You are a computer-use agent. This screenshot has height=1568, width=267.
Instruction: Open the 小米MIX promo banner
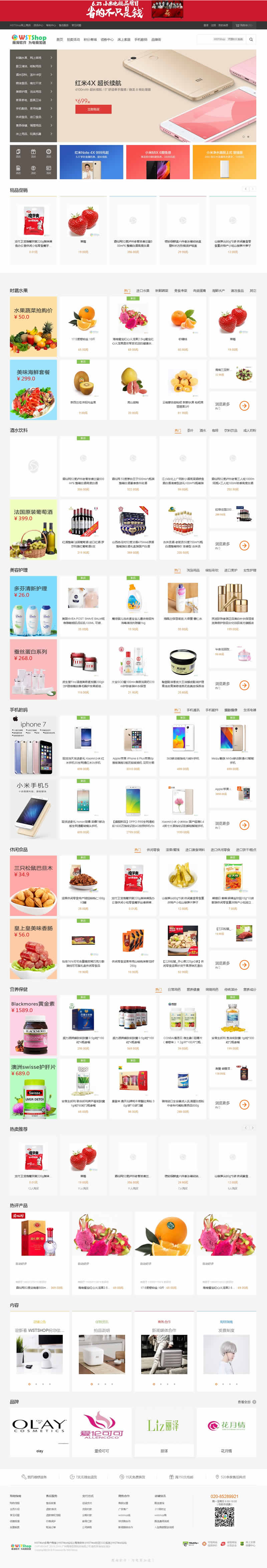[158, 162]
